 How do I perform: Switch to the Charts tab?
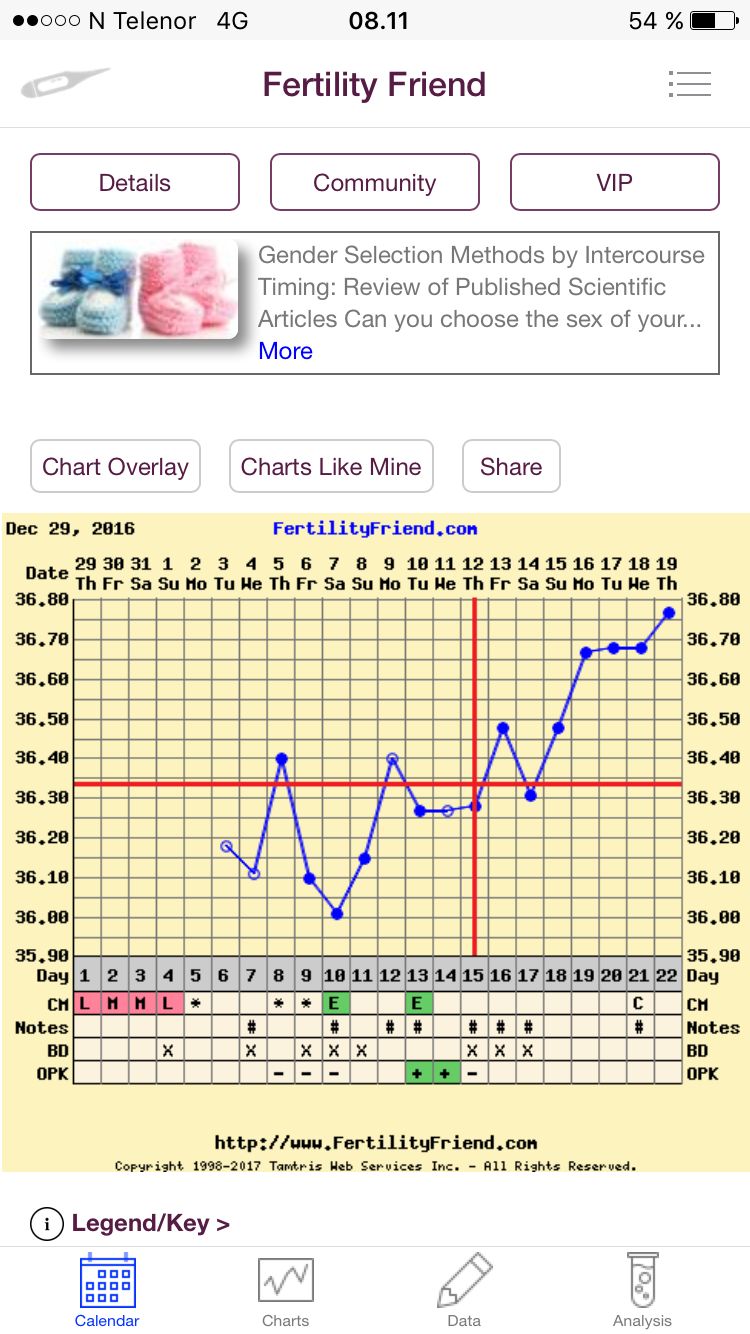click(285, 1290)
